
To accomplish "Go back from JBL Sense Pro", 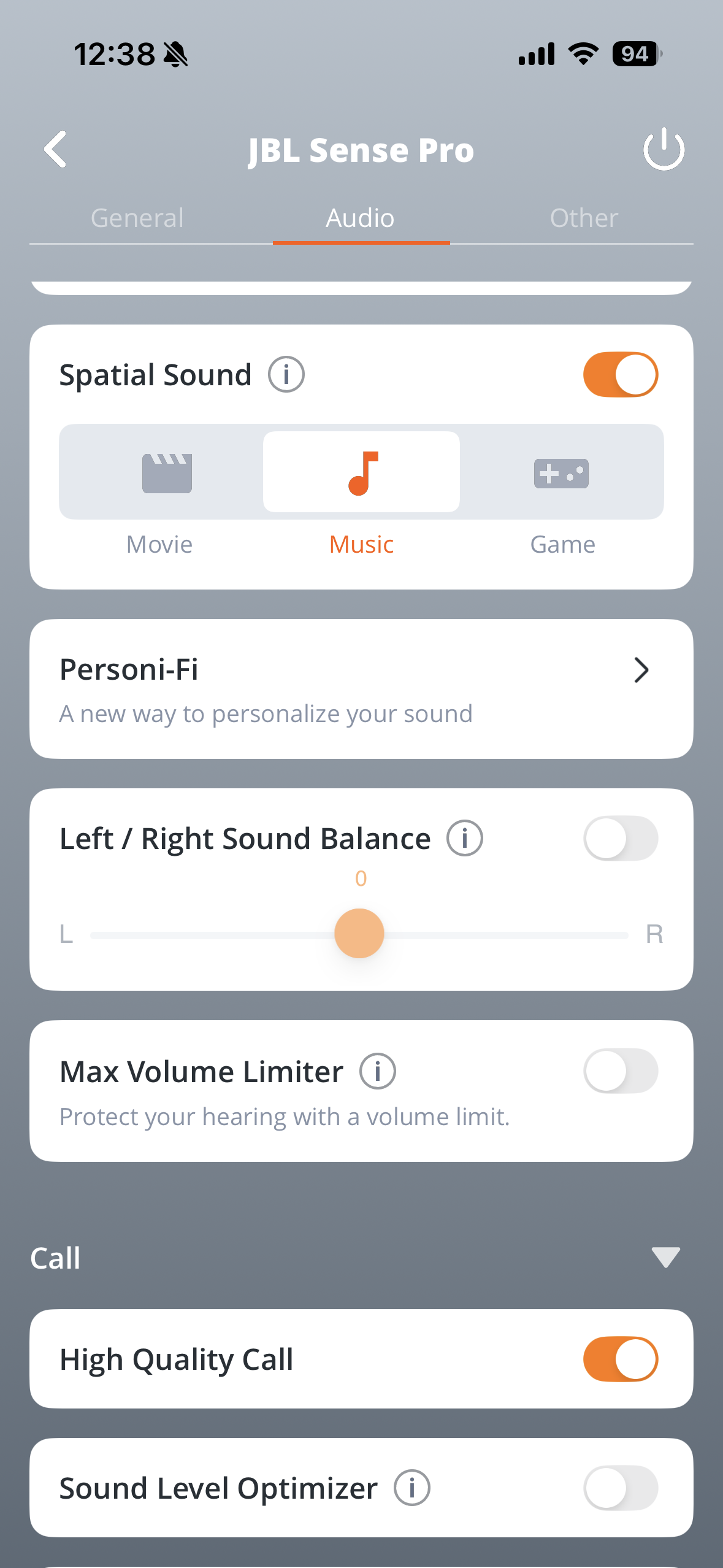I will [55, 149].
